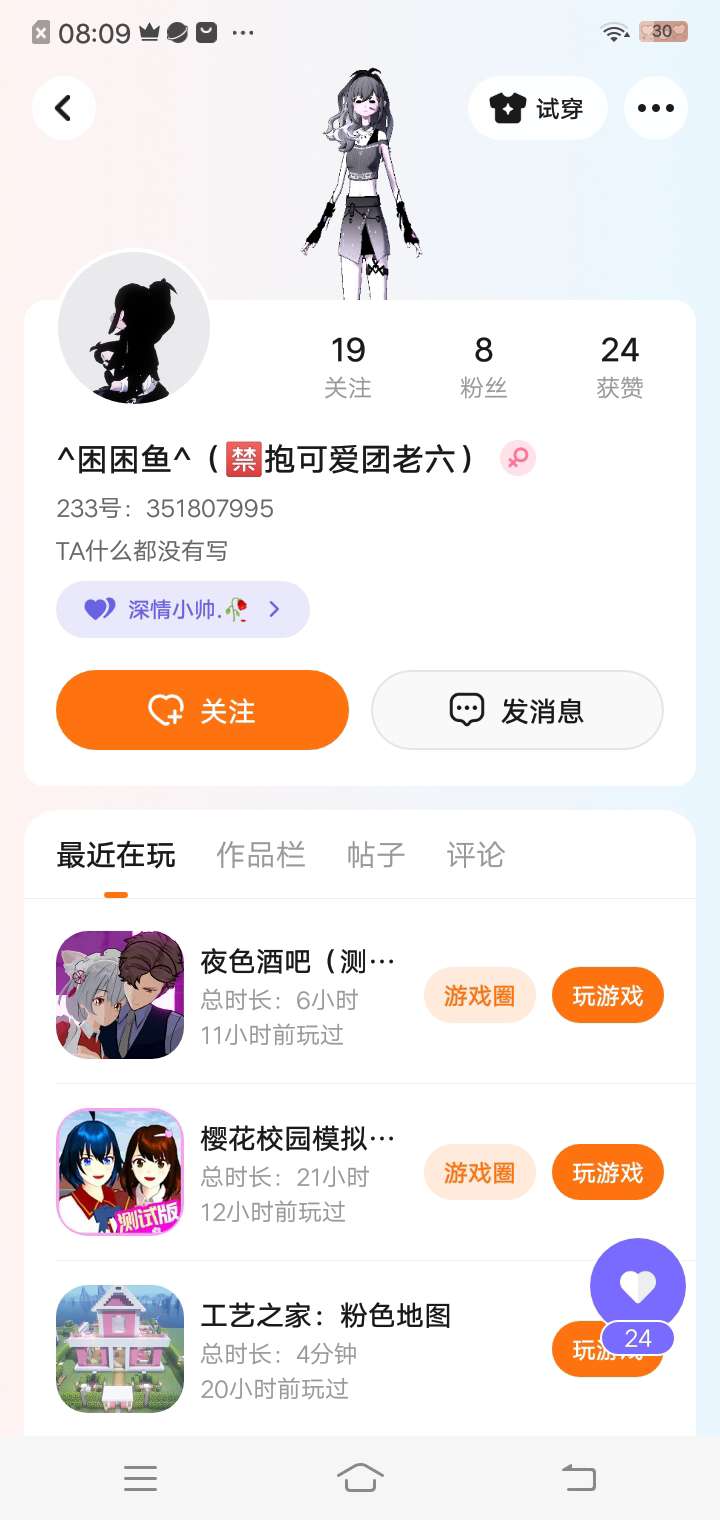Open 游戏圈 for 夜色酒吧
Viewport: 720px width, 1520px height.
click(x=480, y=995)
